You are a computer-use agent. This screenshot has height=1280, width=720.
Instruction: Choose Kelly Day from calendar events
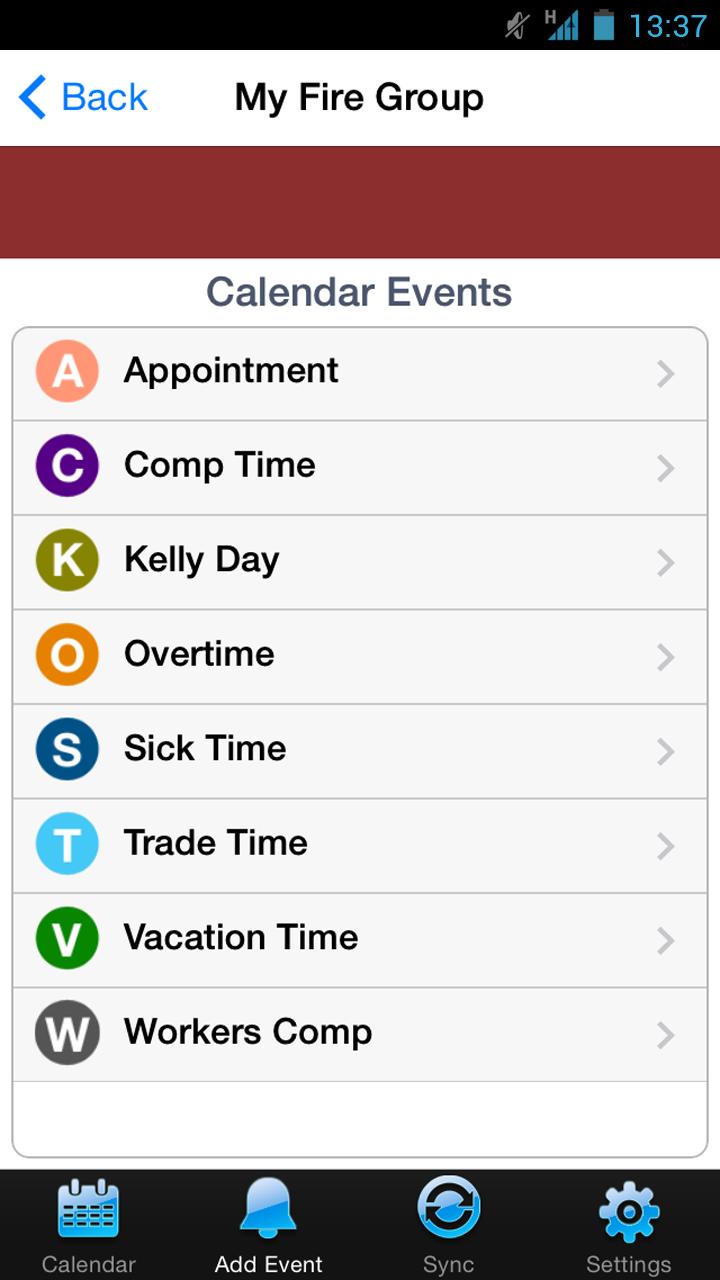359,561
